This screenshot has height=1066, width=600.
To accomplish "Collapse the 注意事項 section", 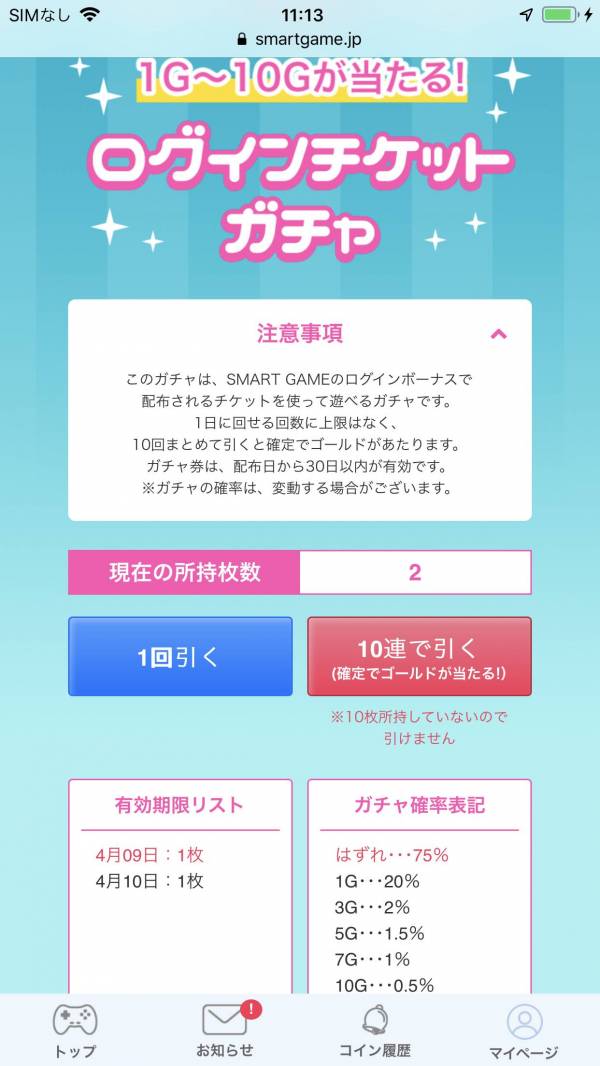I will [x=498, y=334].
